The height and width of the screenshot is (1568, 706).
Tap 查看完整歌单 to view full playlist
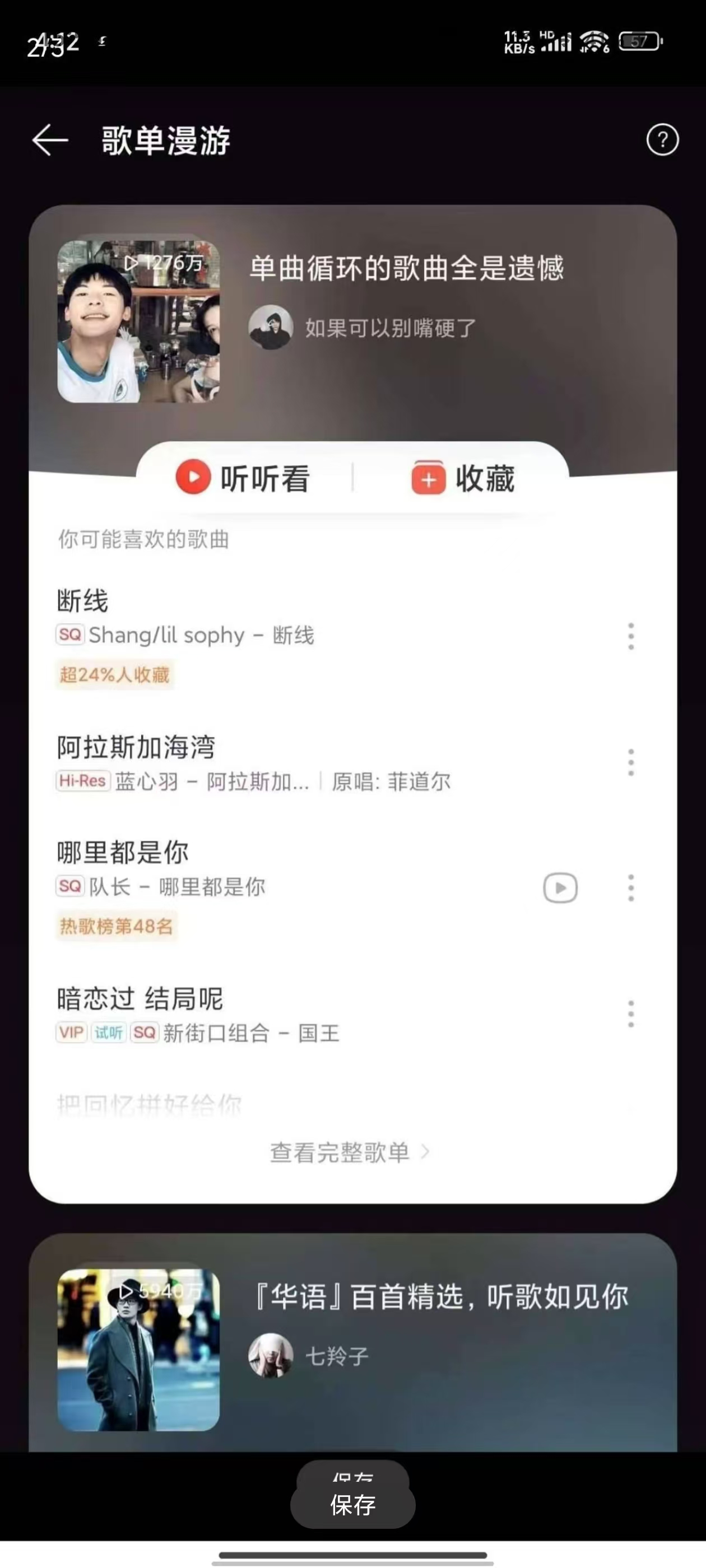tap(350, 1152)
